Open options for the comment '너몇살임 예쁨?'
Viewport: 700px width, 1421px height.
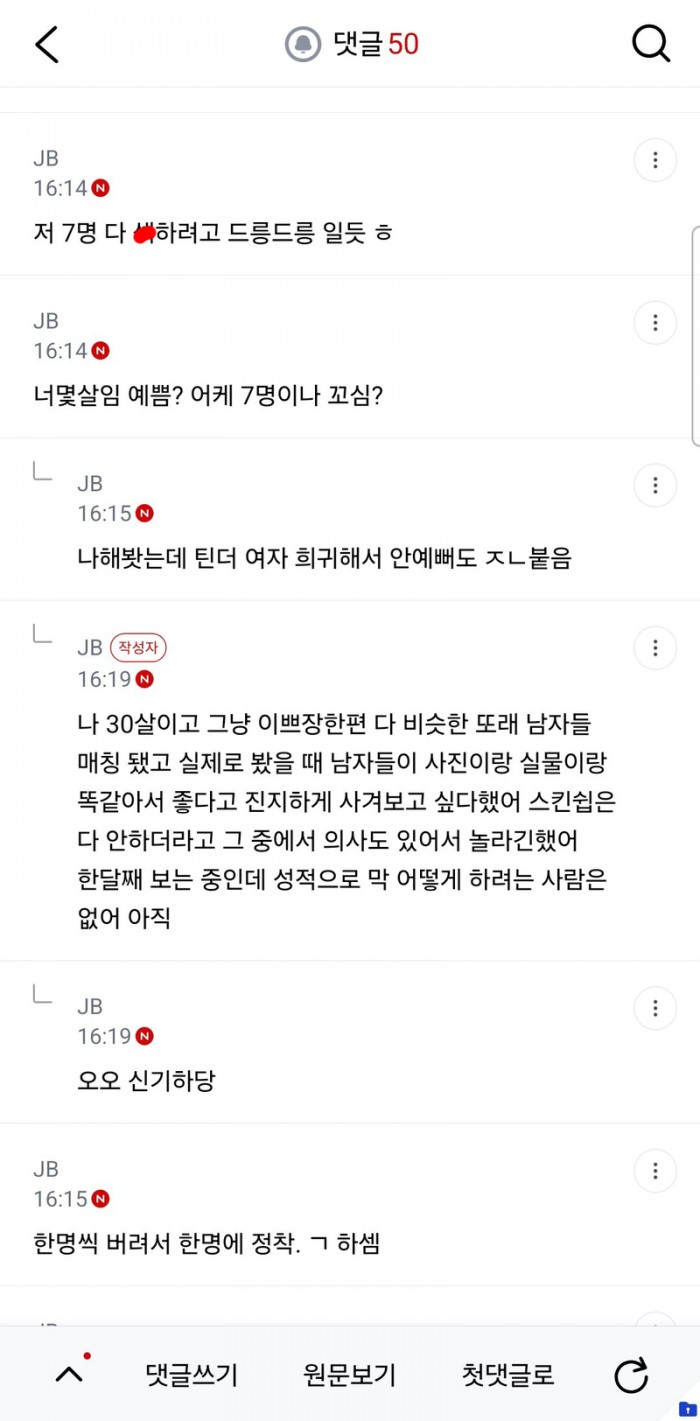click(656, 323)
